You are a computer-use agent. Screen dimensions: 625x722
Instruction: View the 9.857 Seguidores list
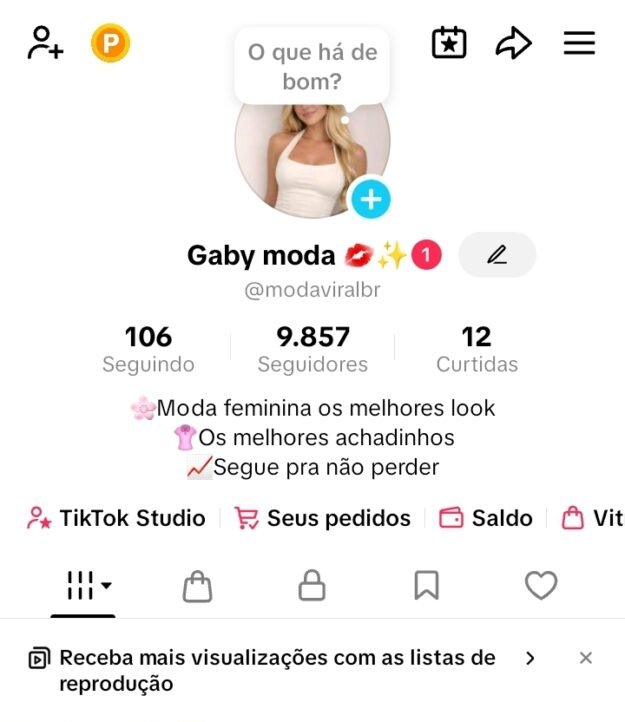click(x=313, y=348)
